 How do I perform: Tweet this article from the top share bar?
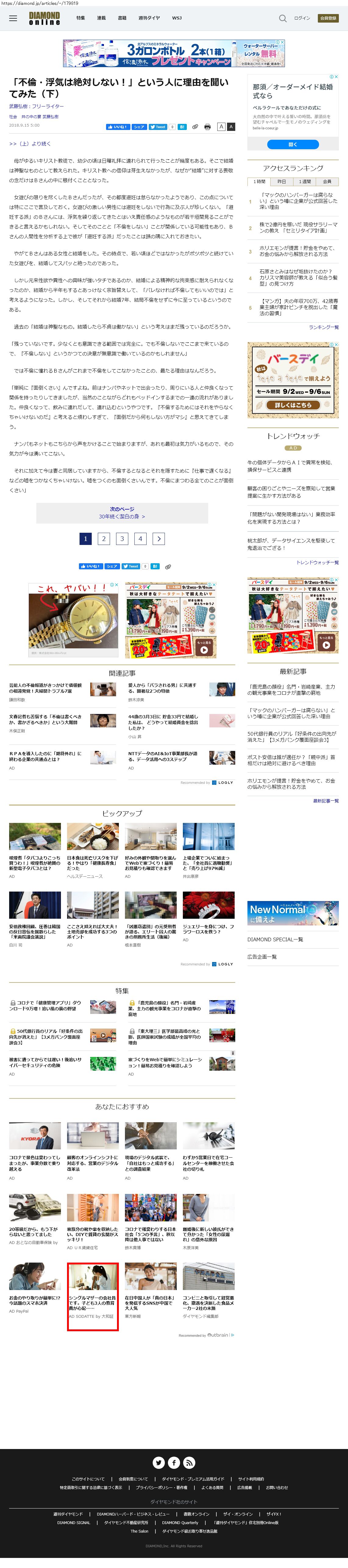(x=158, y=127)
